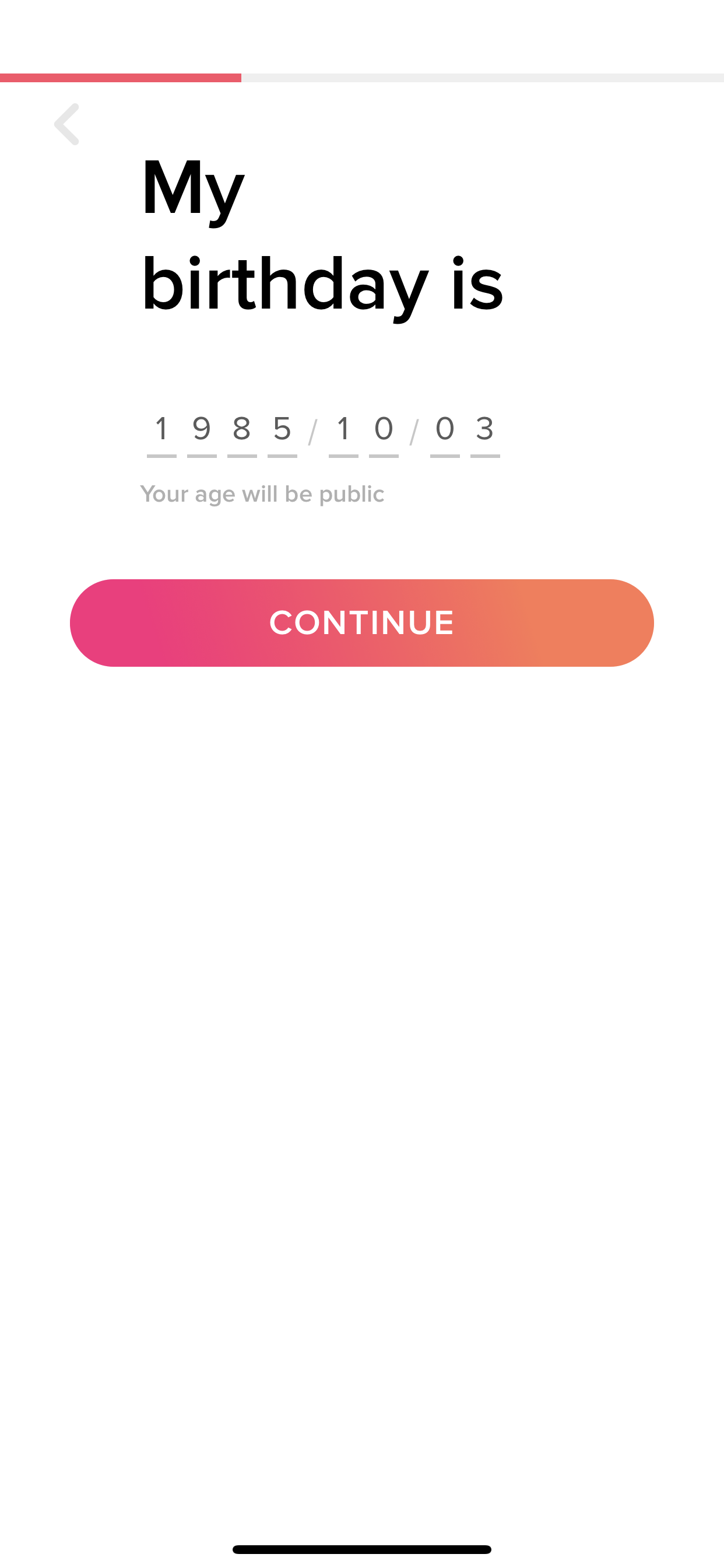This screenshot has height=1568, width=724.
Task: Select the birth month field showing 10
Action: click(x=364, y=433)
